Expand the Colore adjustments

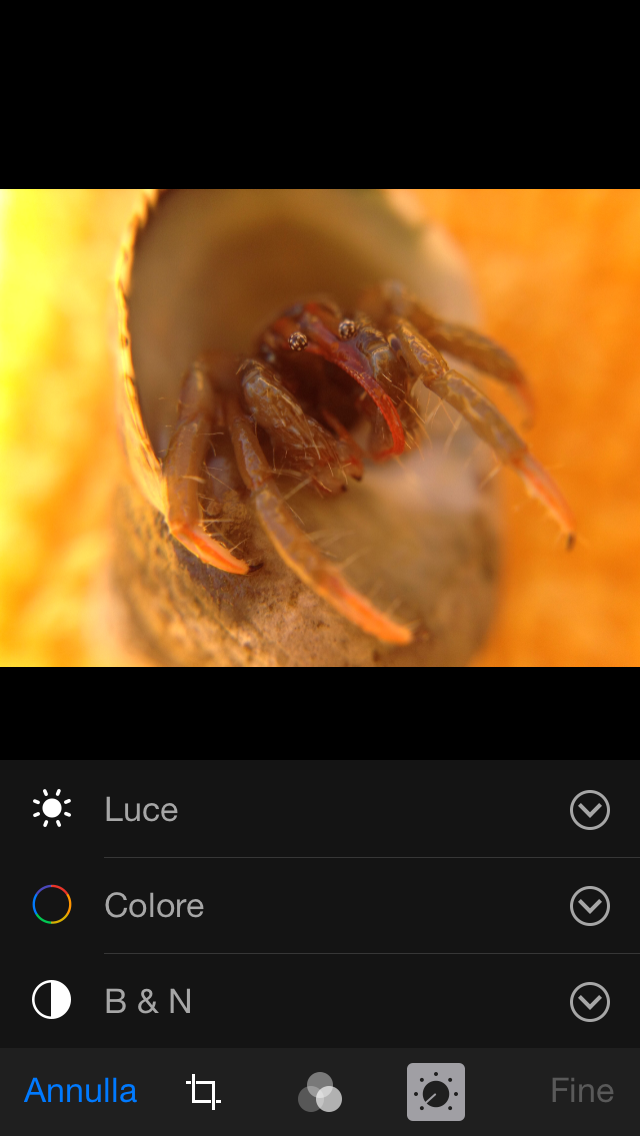tap(589, 906)
